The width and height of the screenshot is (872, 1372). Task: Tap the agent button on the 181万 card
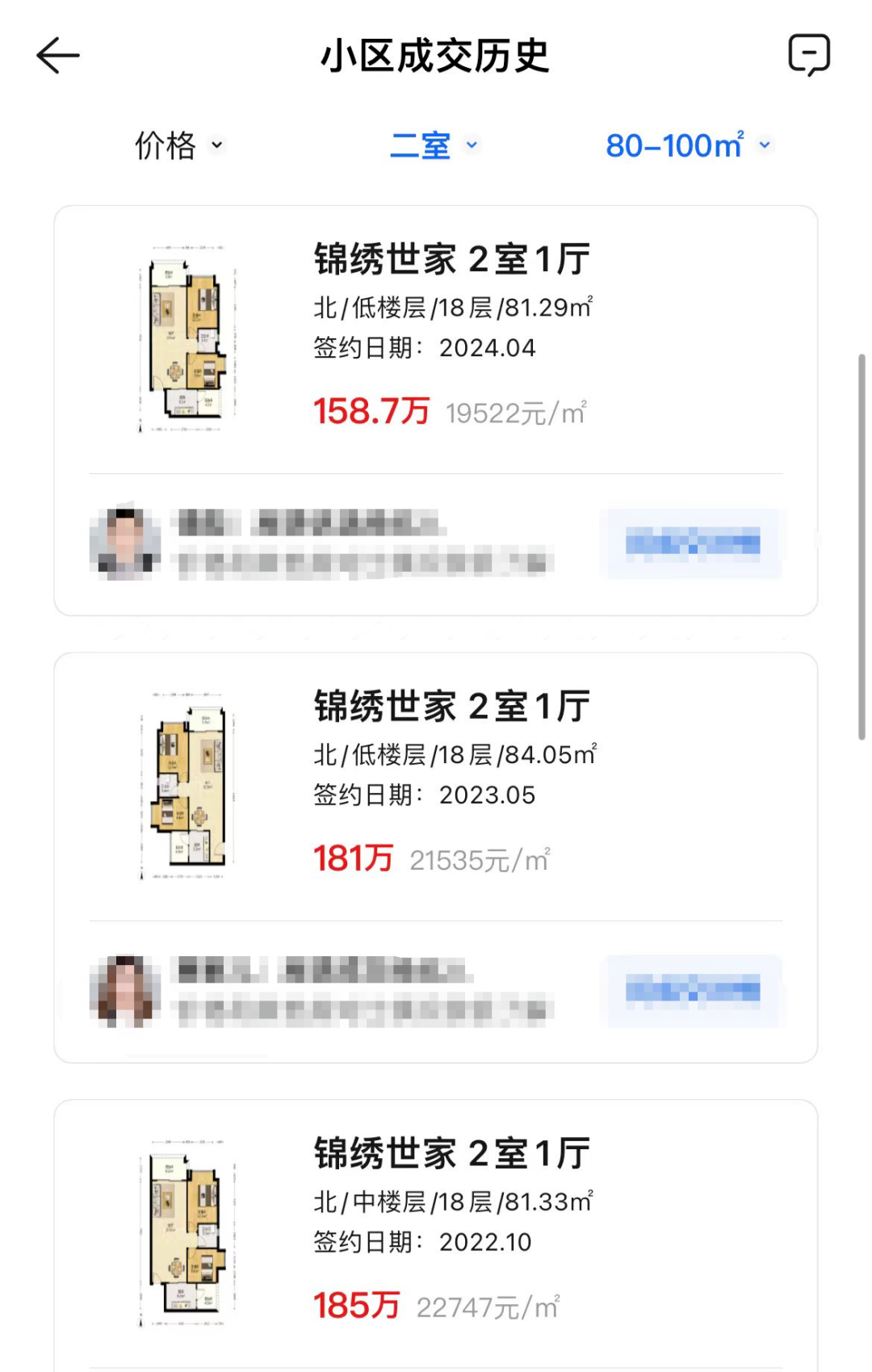[x=693, y=989]
